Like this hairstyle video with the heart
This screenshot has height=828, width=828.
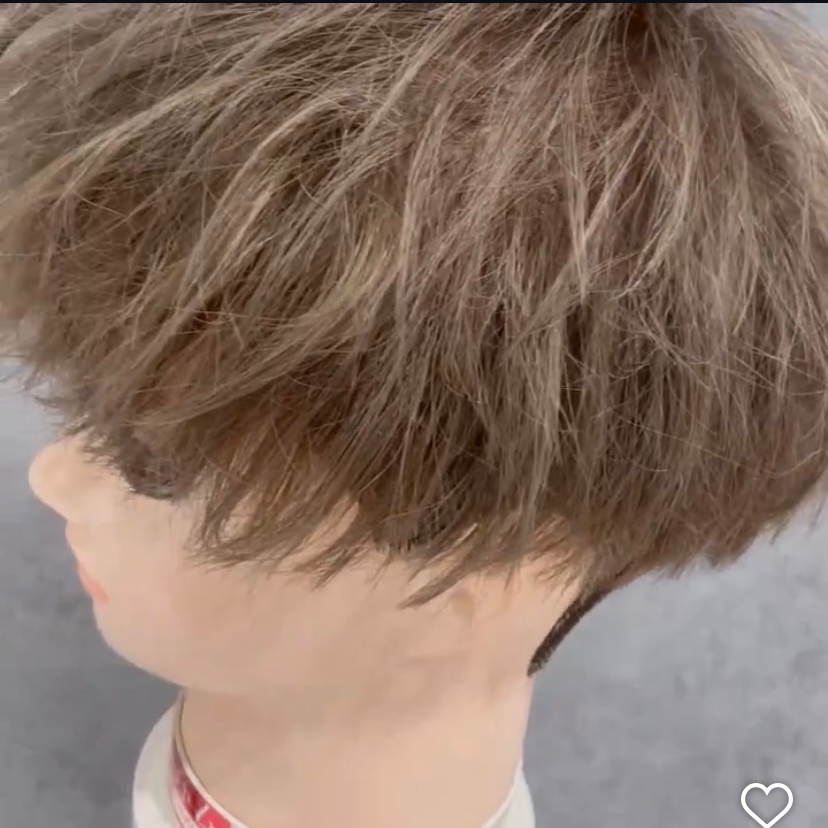[x=766, y=803]
